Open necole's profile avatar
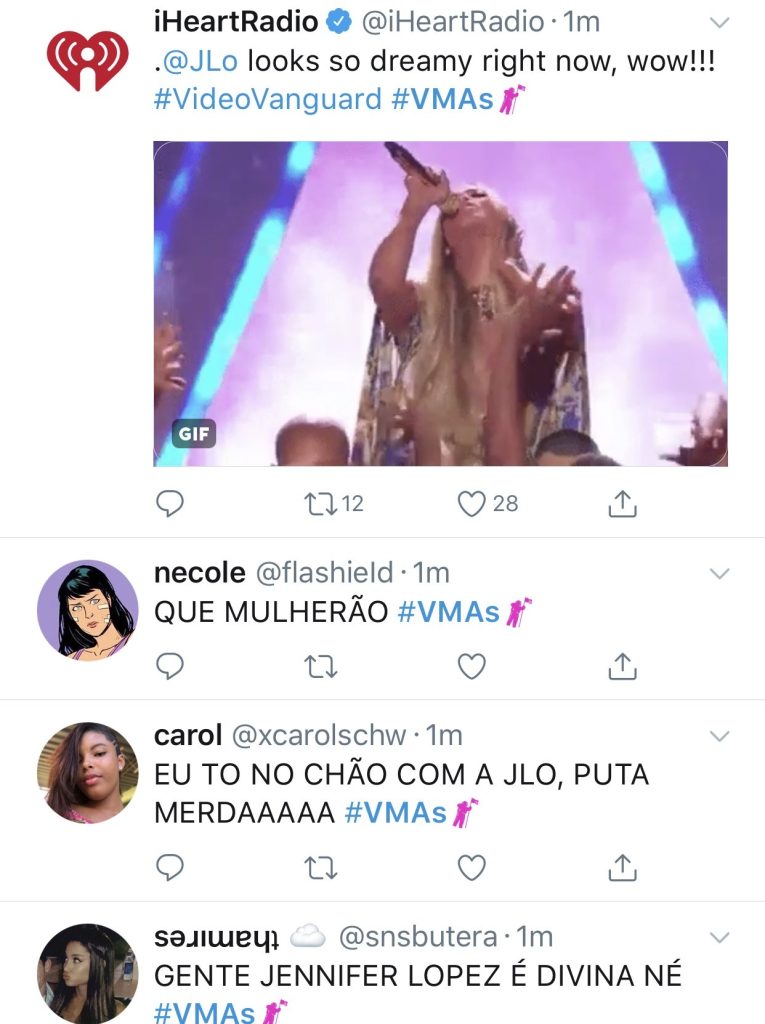 [88, 609]
